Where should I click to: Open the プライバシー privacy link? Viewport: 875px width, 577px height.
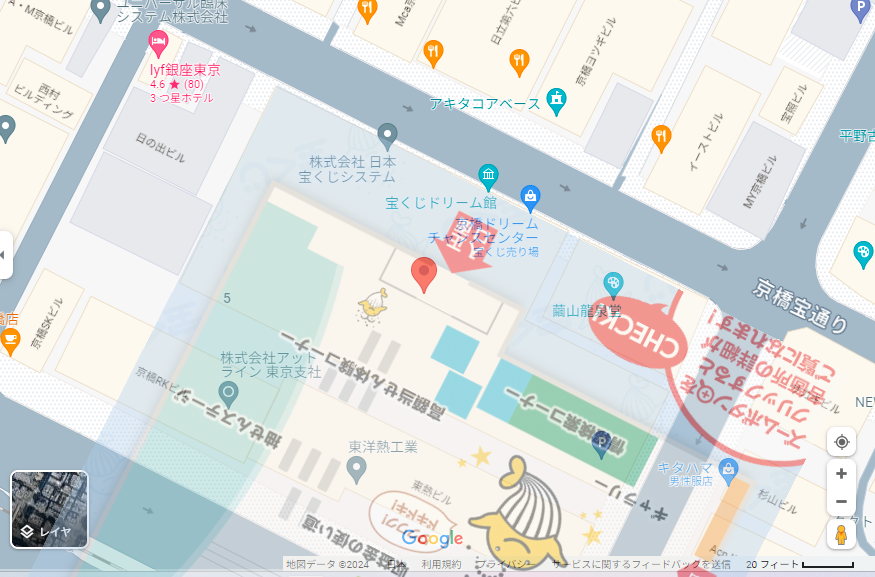[x=502, y=565]
